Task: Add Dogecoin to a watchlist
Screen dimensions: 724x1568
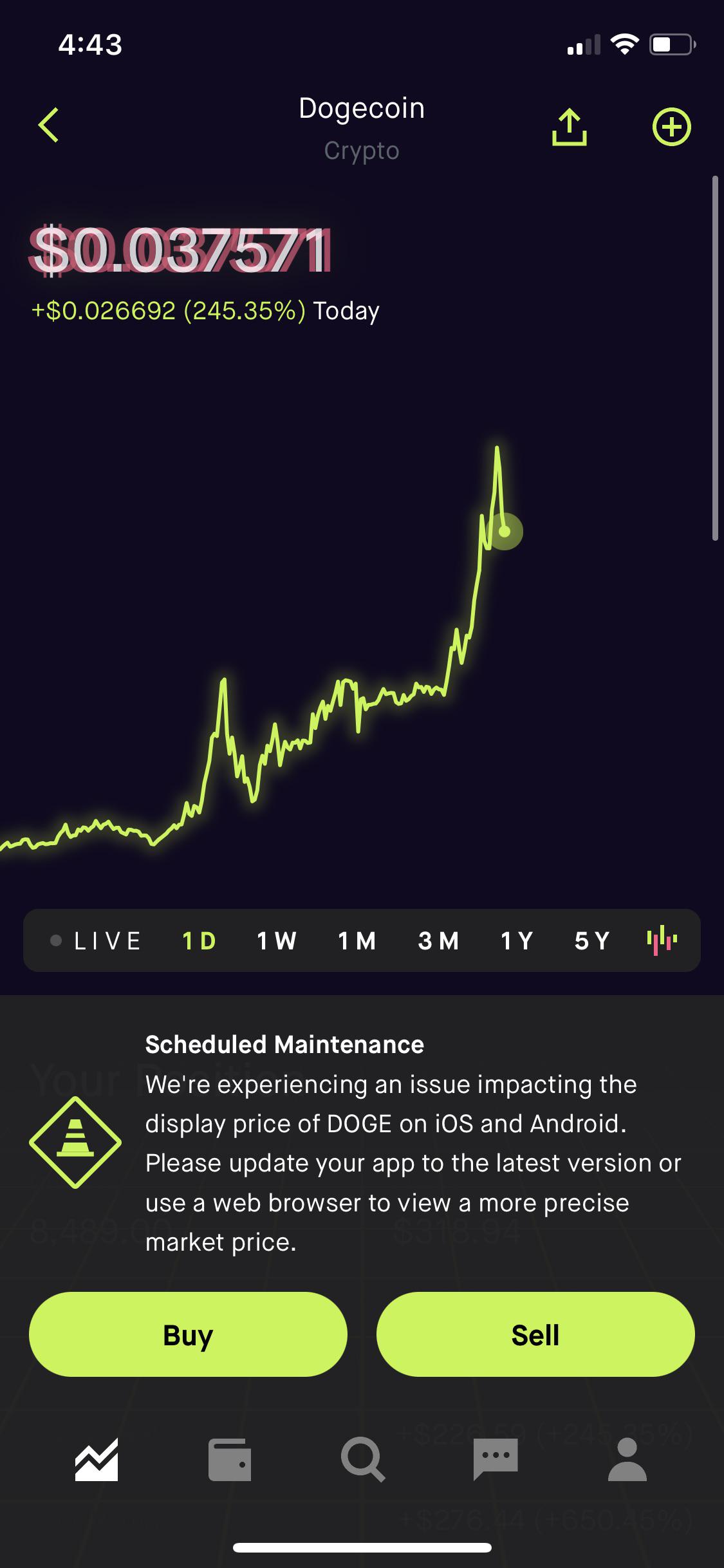Action: 671,127
